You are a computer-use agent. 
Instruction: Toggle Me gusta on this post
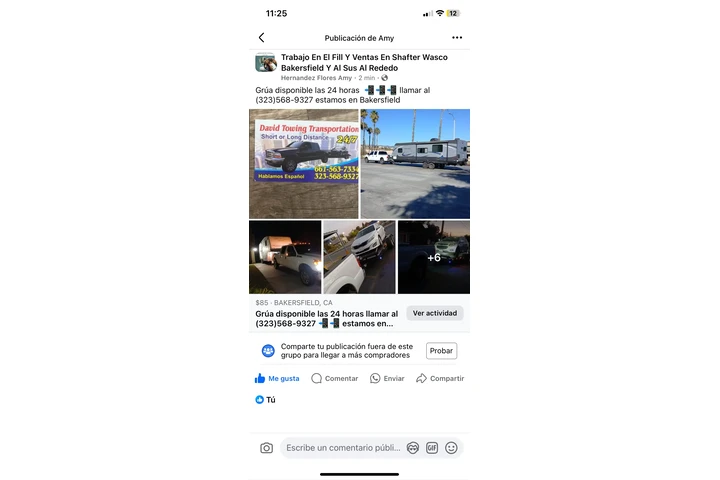(x=277, y=379)
